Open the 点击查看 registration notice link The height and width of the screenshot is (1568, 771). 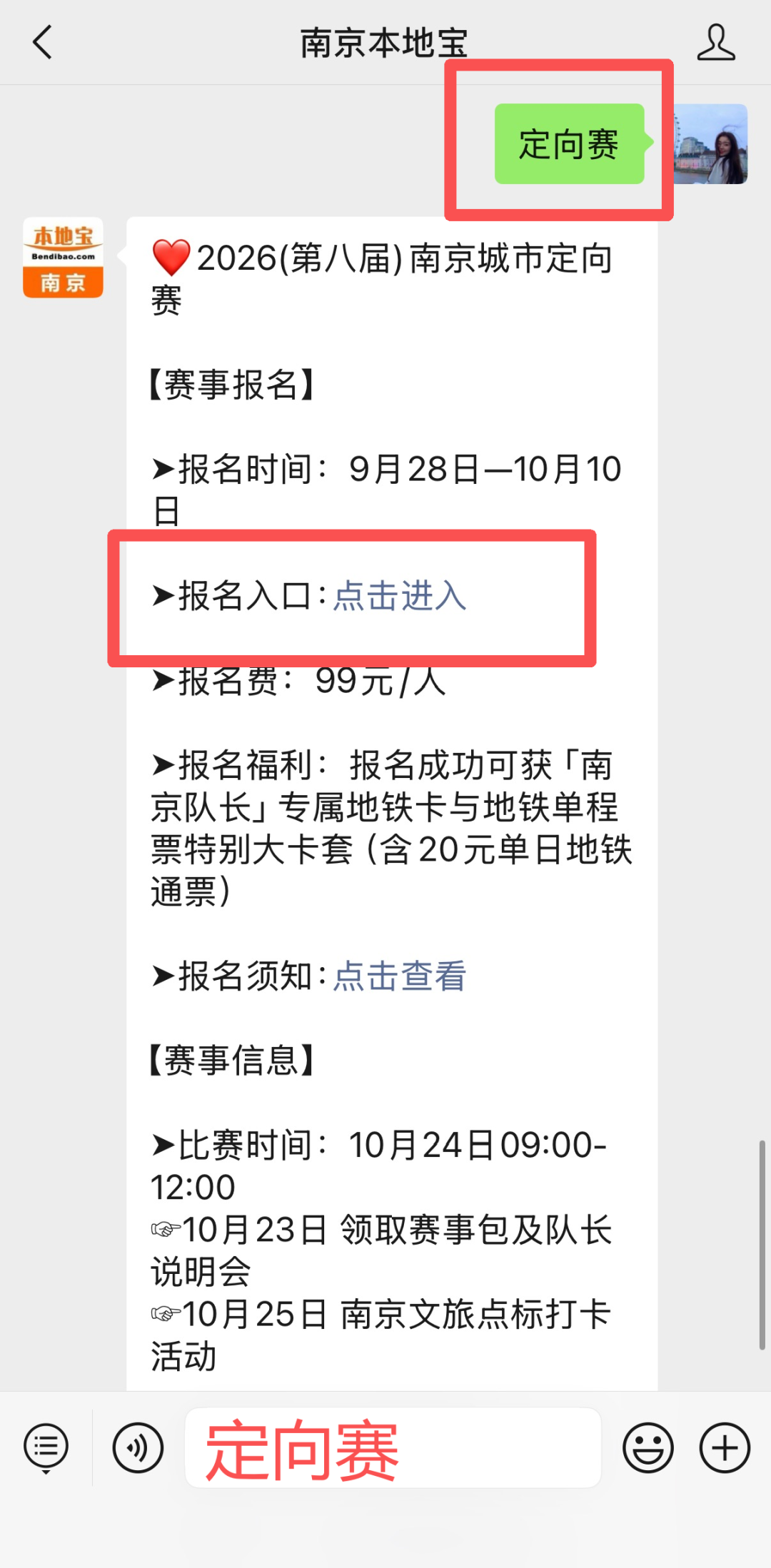click(x=400, y=976)
